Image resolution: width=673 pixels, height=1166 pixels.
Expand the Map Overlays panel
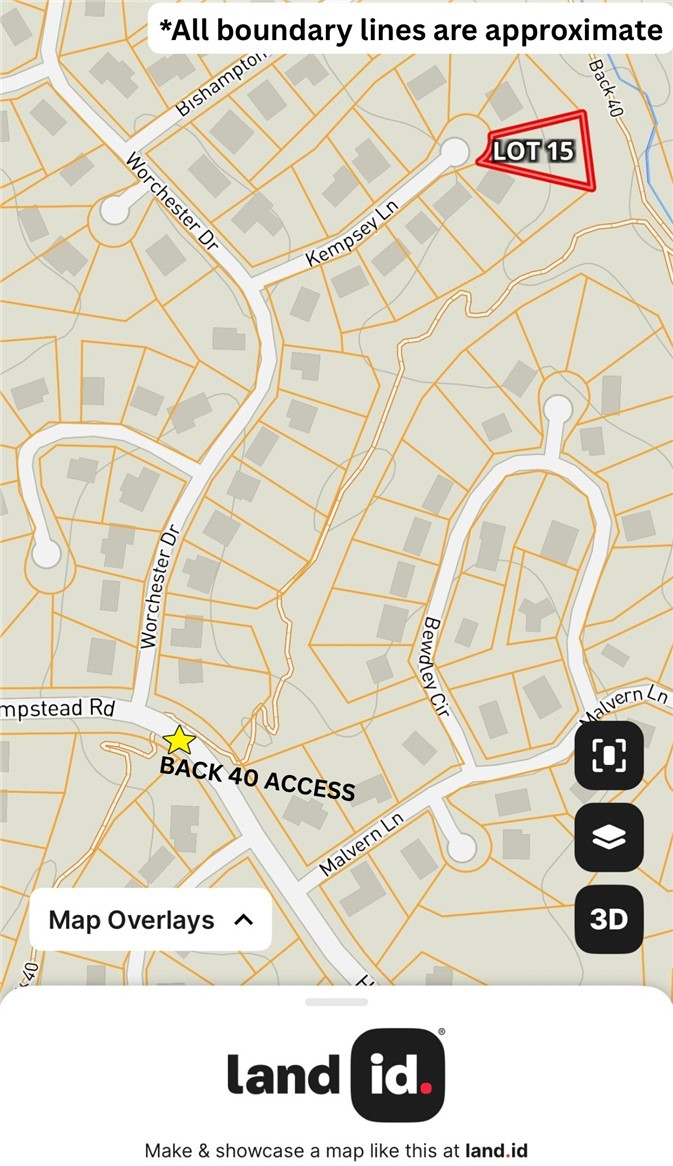click(151, 919)
